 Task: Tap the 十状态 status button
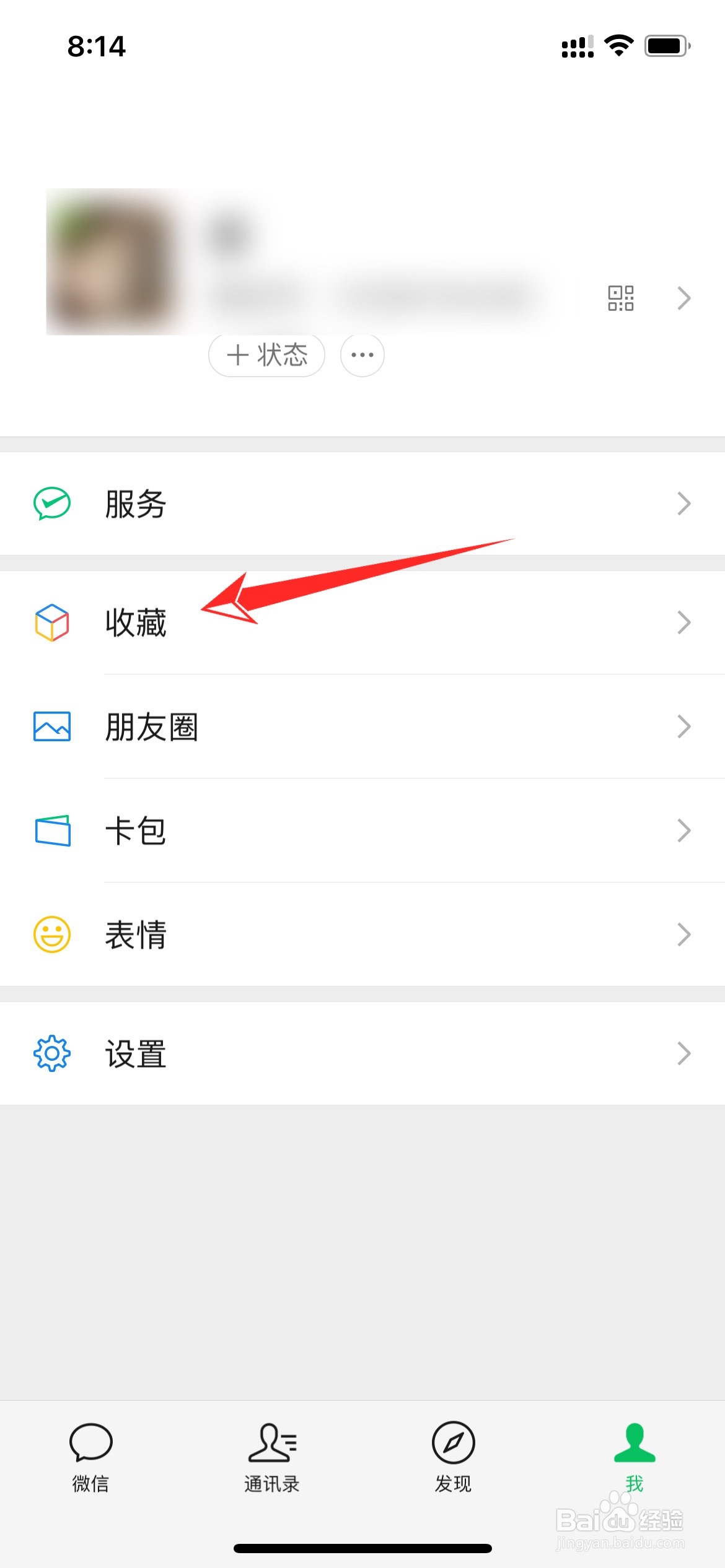tap(266, 354)
